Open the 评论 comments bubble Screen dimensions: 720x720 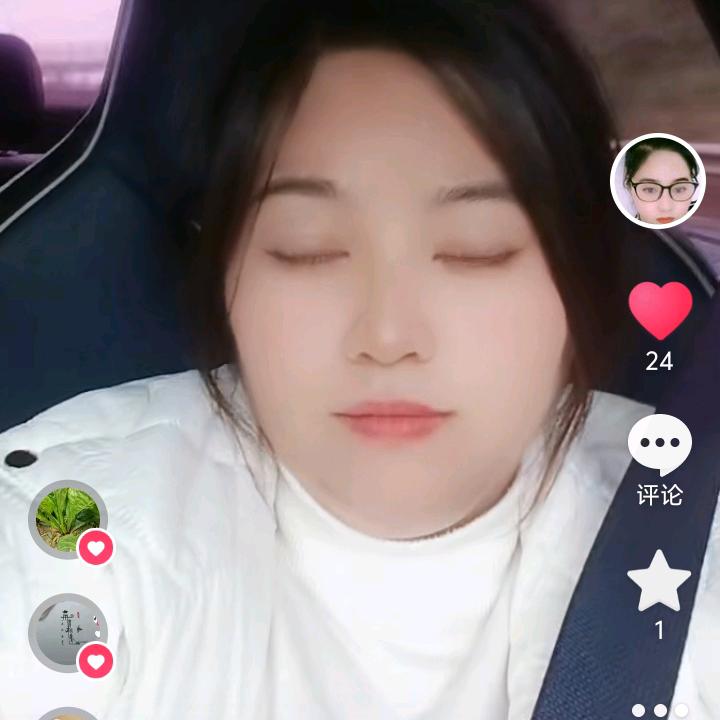(660, 444)
